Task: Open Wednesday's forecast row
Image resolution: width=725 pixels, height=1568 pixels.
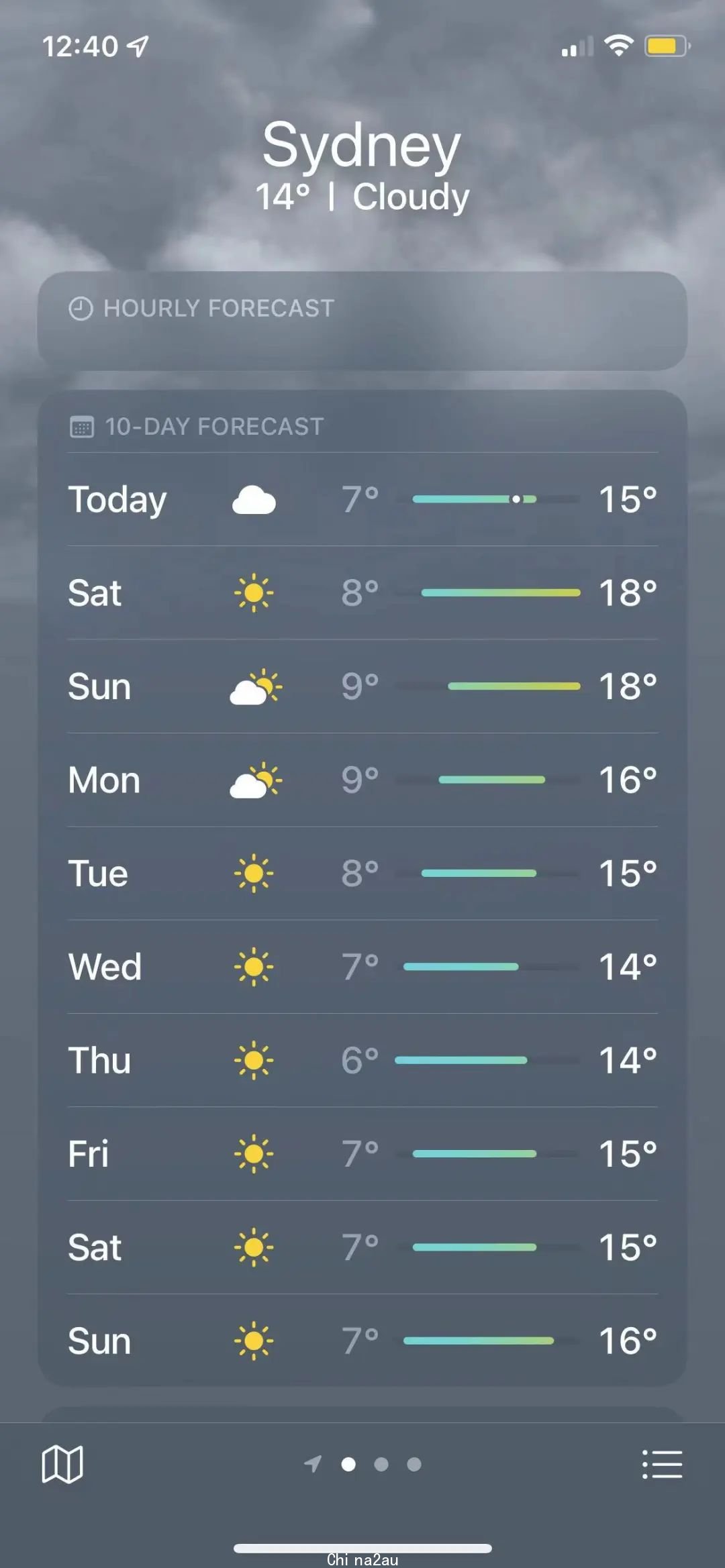Action: [x=362, y=967]
